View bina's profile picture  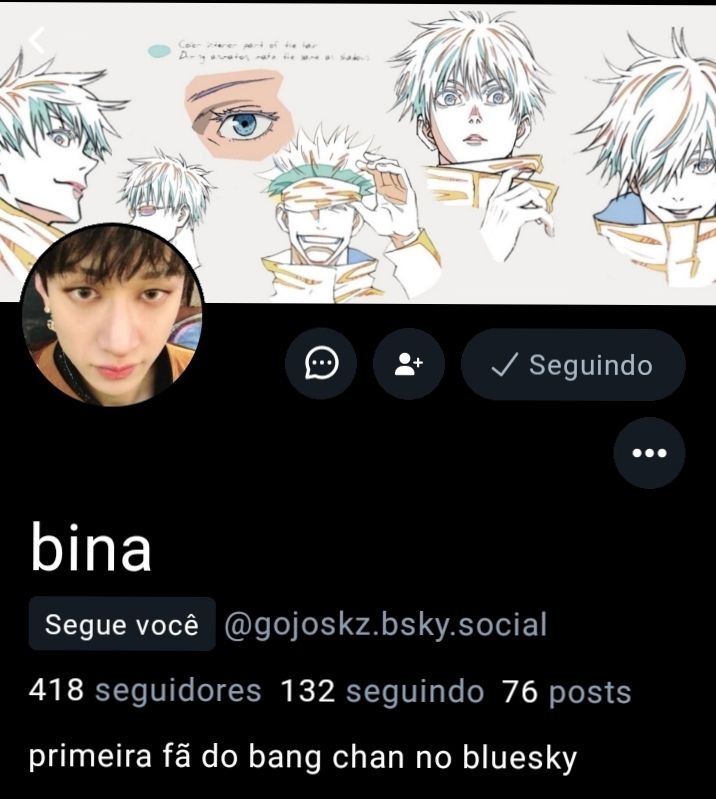pos(112,315)
